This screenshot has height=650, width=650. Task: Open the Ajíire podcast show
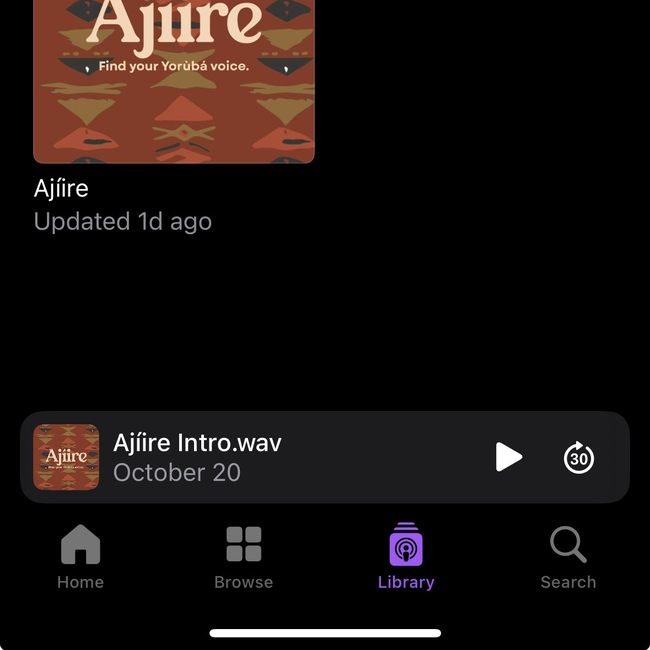[174, 80]
